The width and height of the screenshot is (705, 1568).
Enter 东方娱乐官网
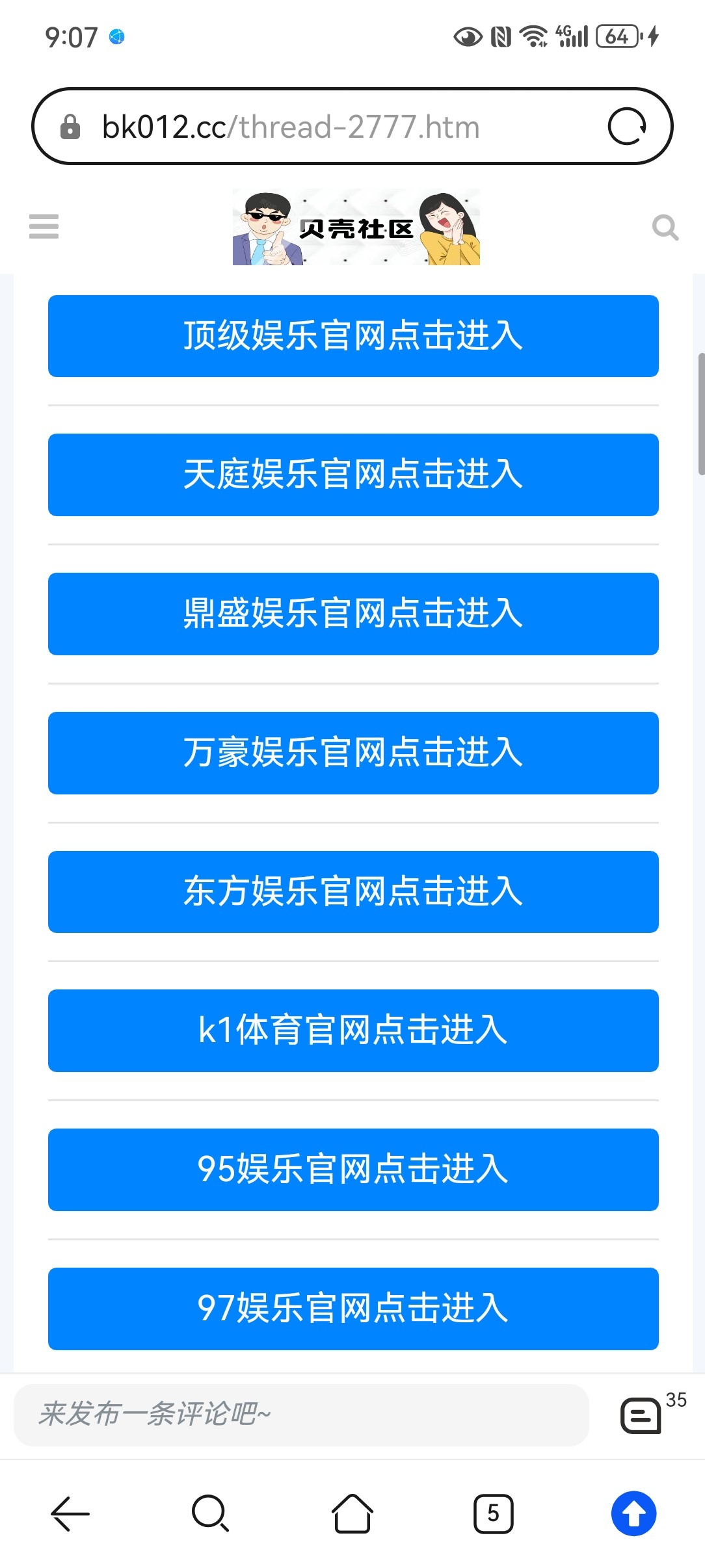point(352,892)
